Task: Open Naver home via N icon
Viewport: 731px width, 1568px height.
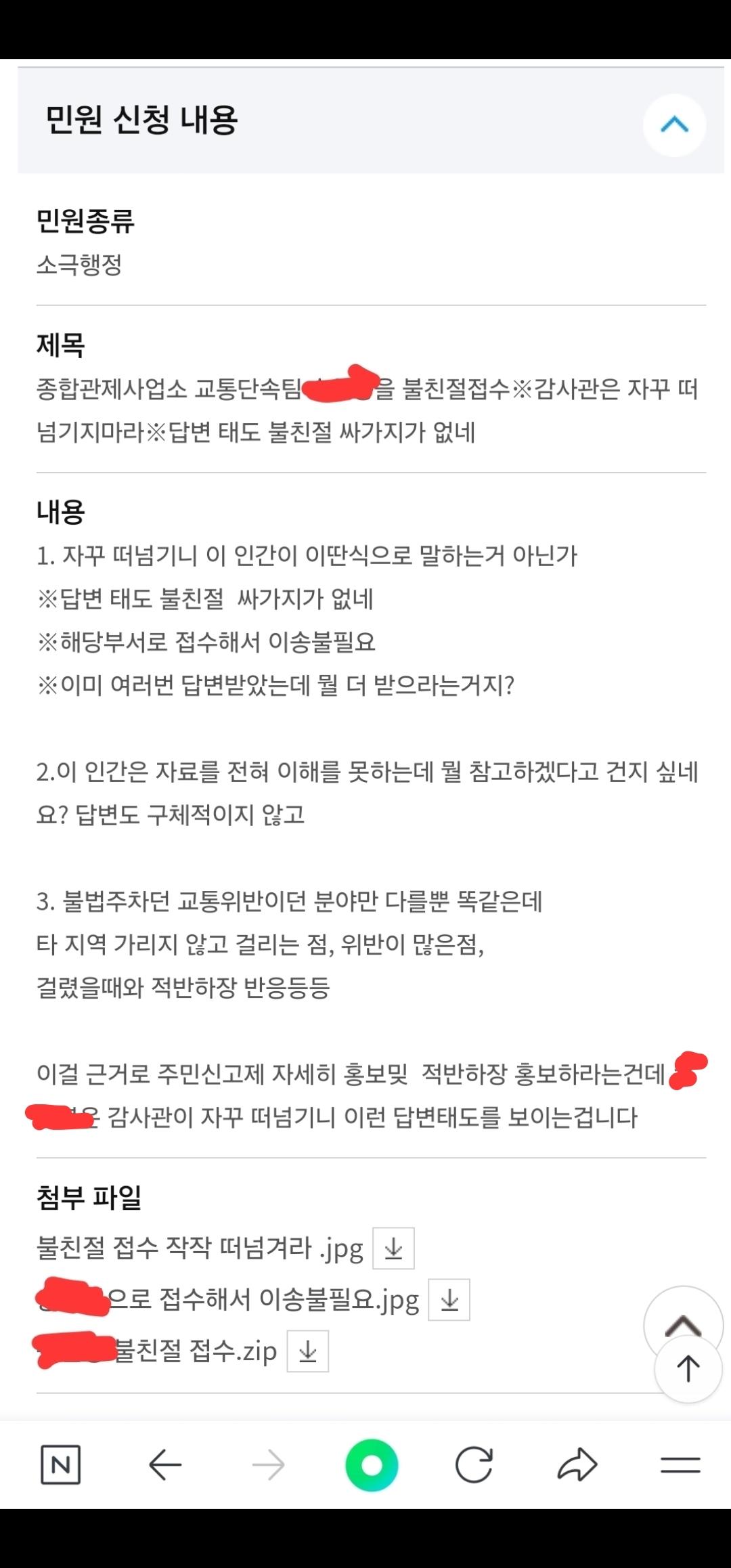Action: click(x=61, y=1465)
